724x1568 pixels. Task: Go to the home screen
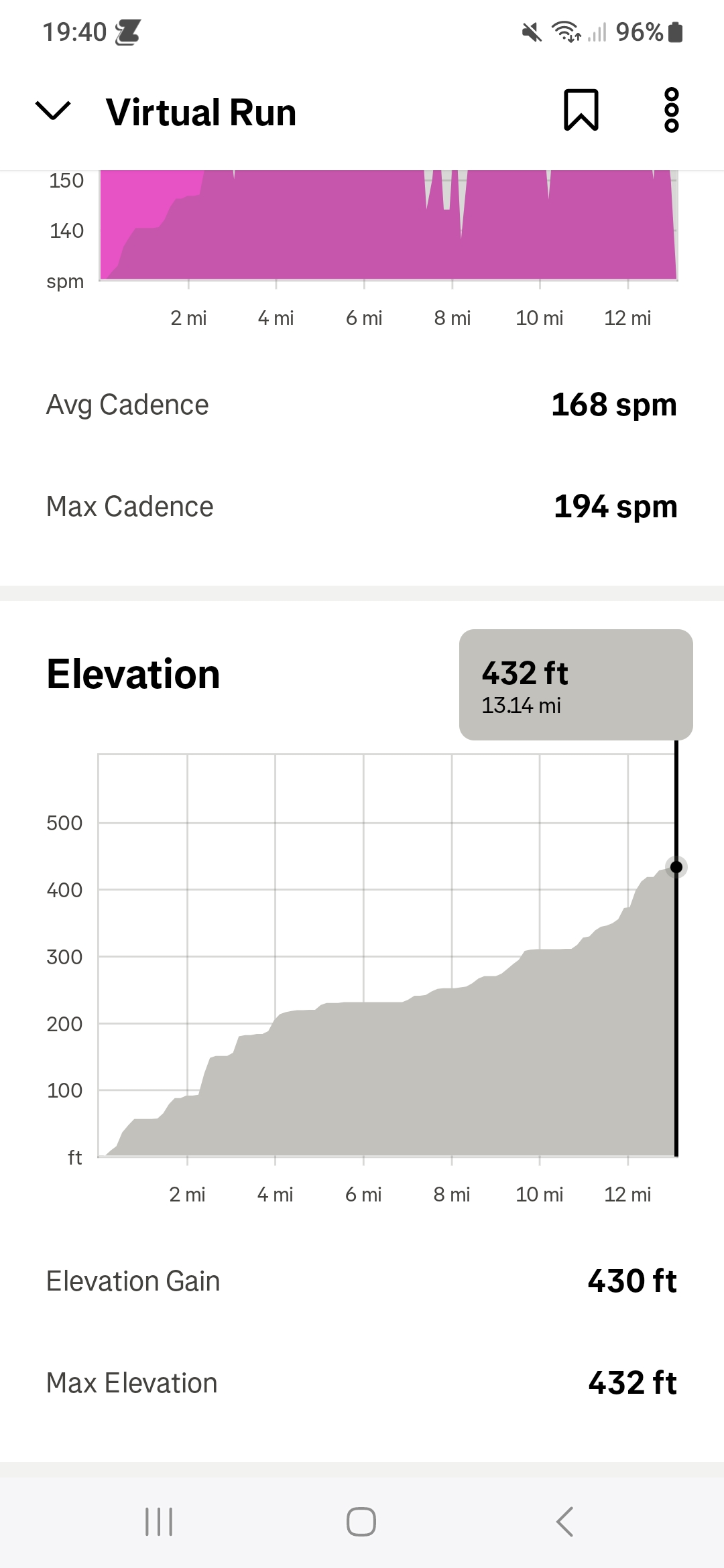(361, 1522)
